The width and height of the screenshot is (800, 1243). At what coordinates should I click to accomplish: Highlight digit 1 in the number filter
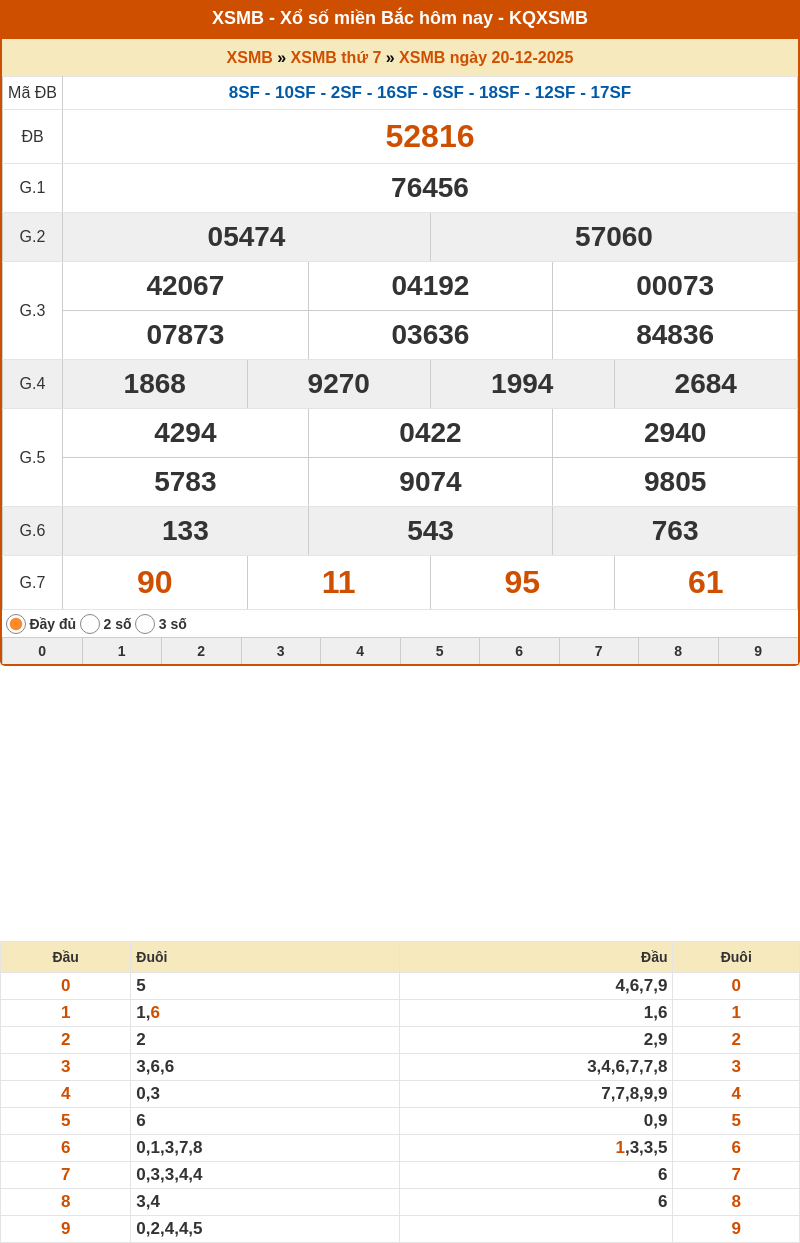[x=122, y=651]
